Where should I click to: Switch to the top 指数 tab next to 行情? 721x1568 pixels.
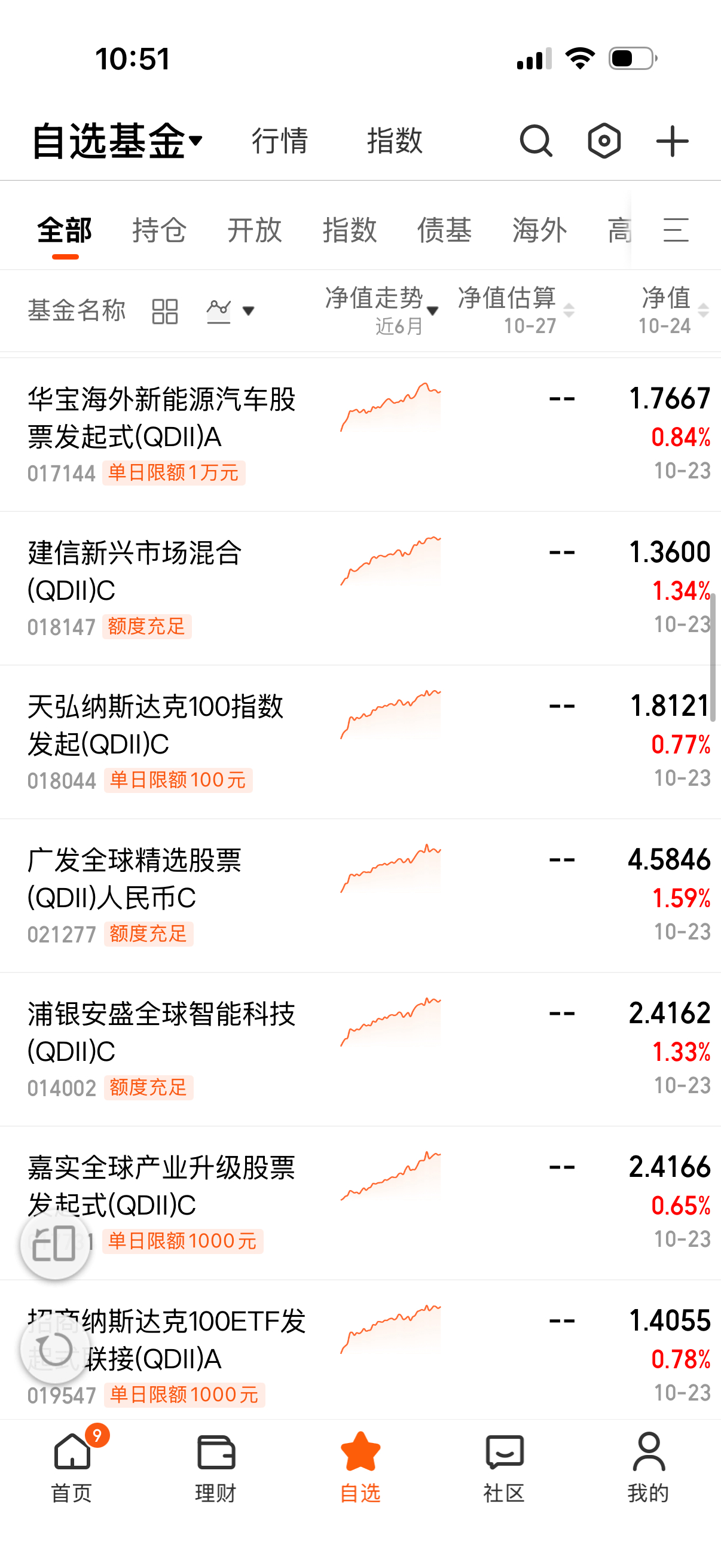pos(394,141)
